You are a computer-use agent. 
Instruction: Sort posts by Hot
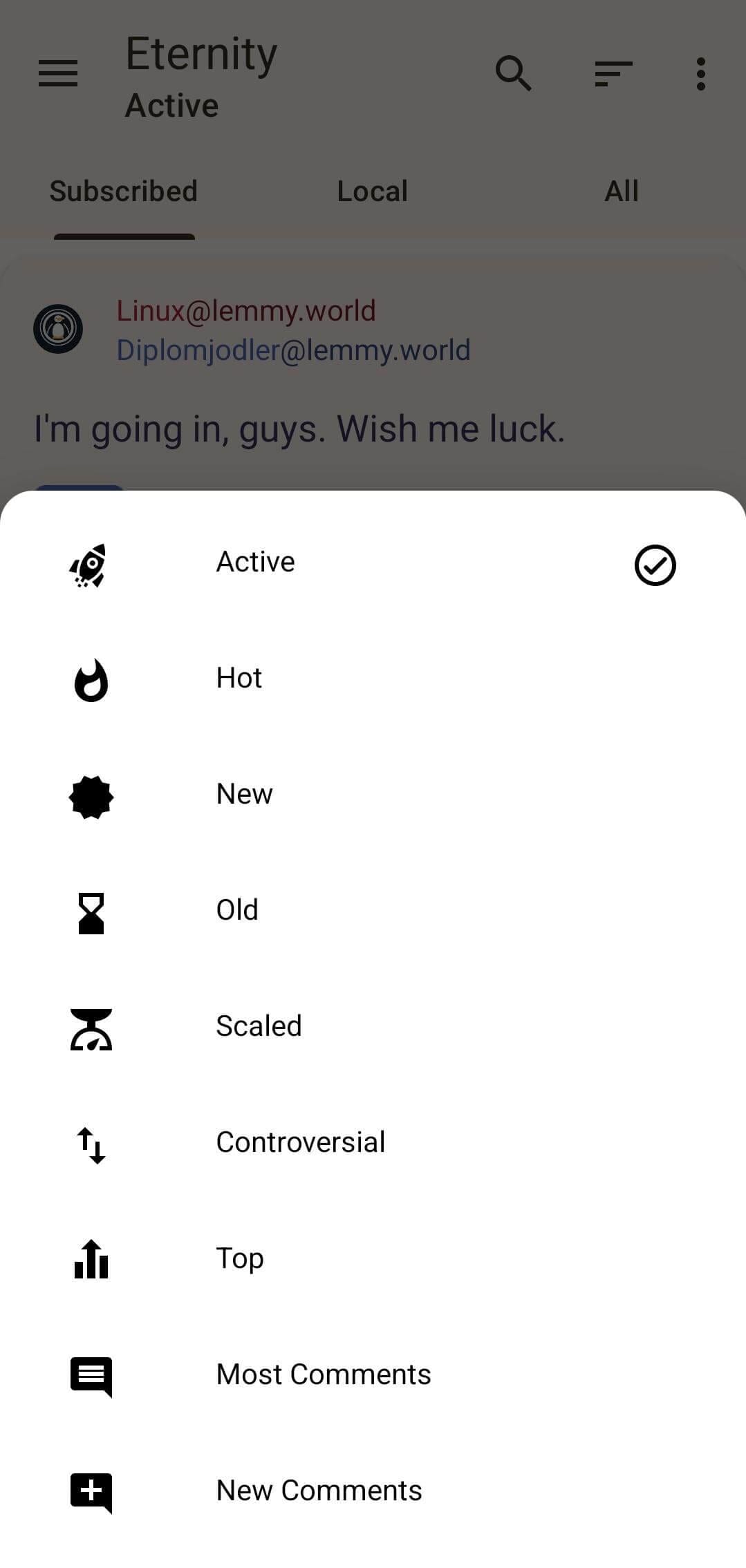pyautogui.click(x=239, y=679)
